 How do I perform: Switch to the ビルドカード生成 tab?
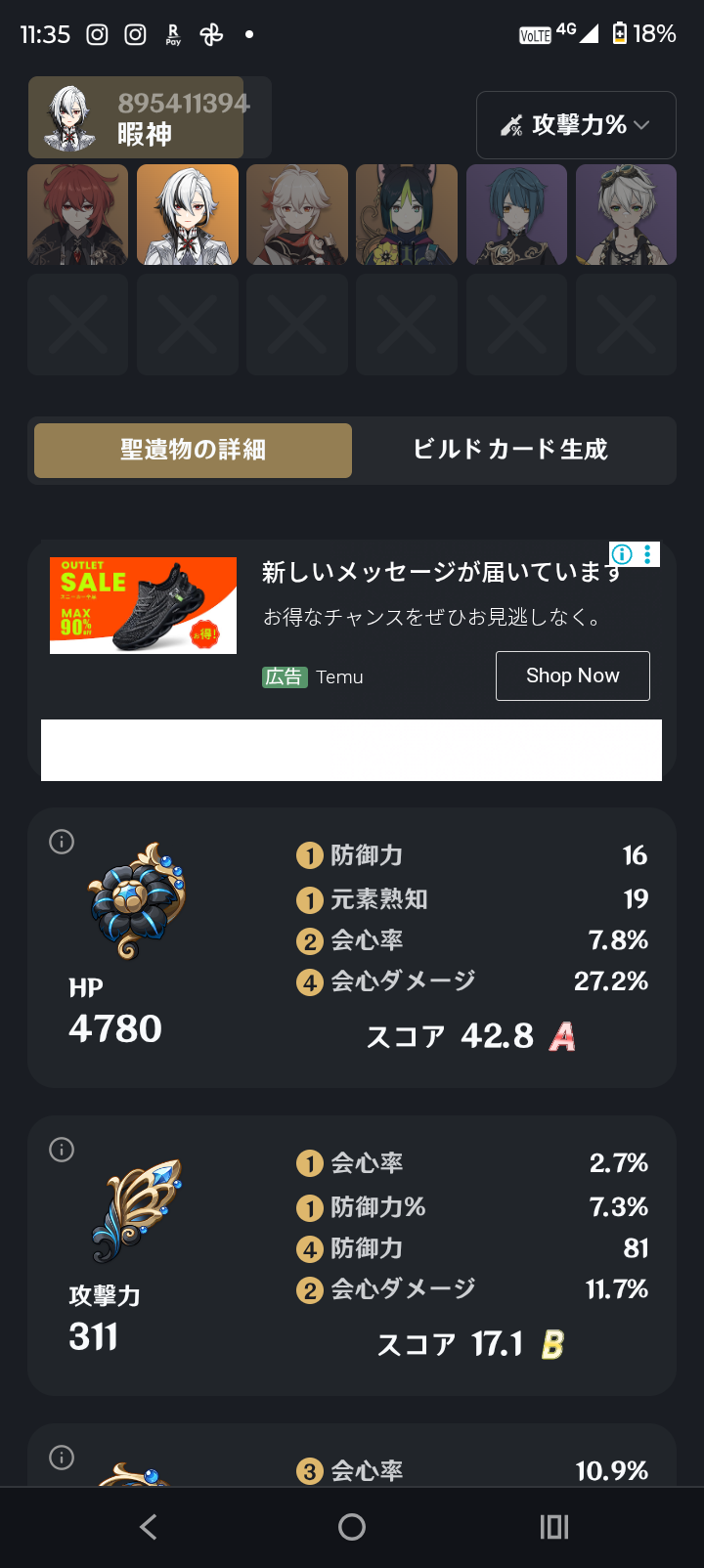tap(510, 450)
